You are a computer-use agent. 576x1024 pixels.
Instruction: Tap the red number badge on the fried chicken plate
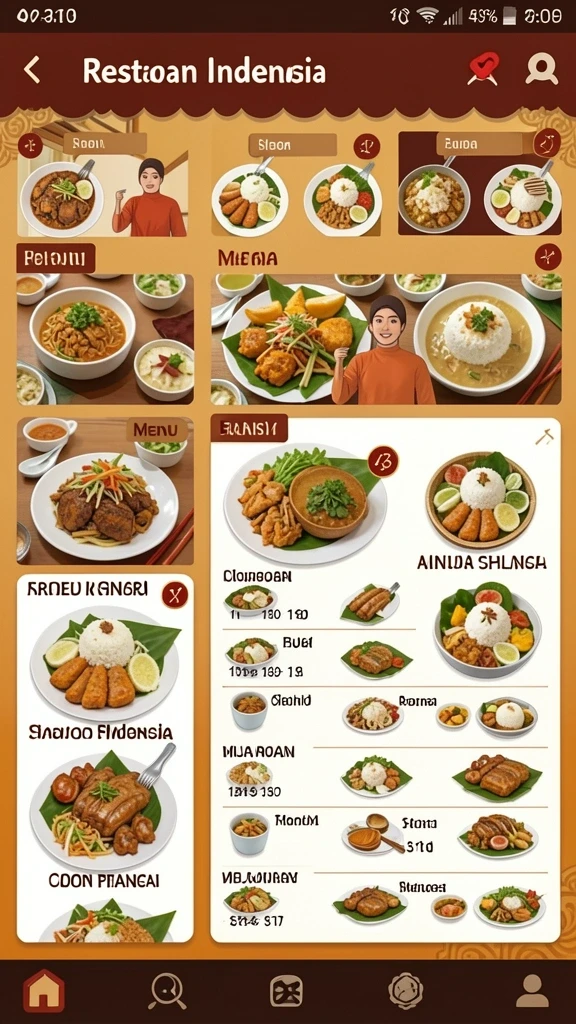pos(383,462)
